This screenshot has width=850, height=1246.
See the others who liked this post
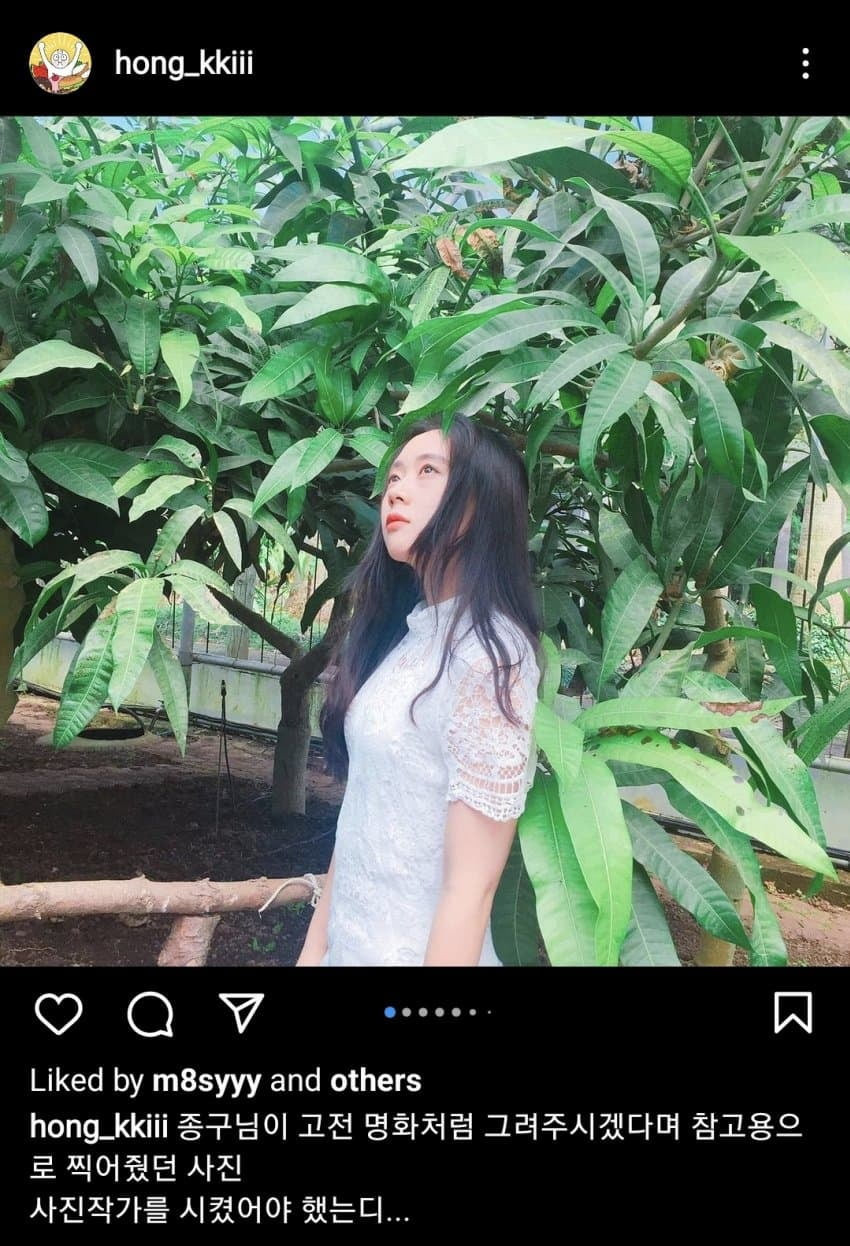click(375, 1081)
